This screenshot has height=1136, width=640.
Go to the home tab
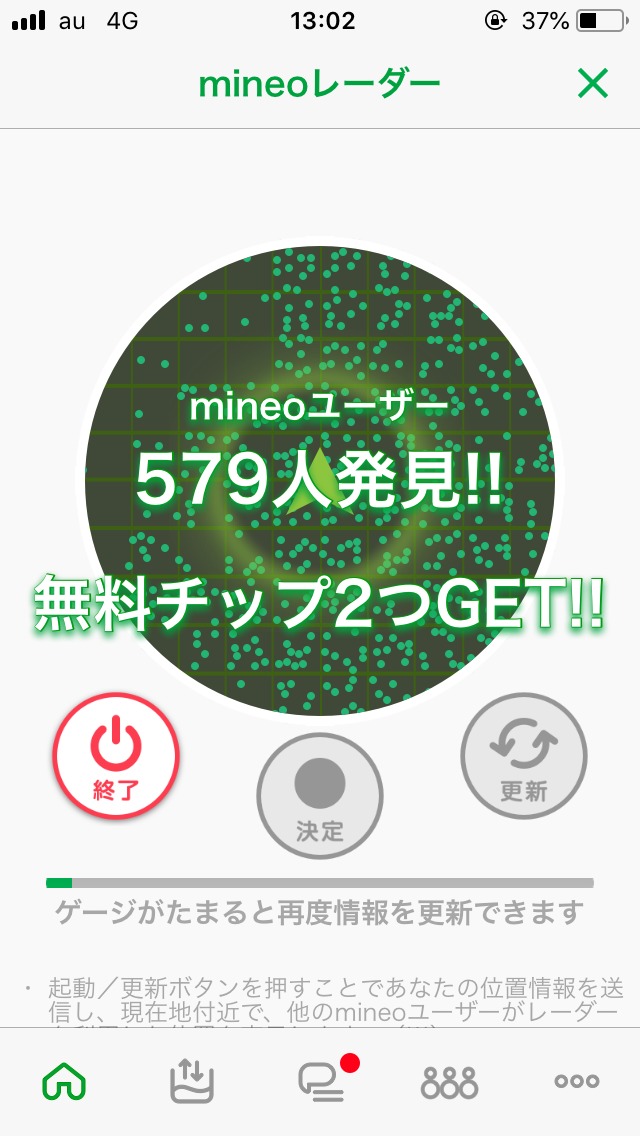[x=64, y=1081]
